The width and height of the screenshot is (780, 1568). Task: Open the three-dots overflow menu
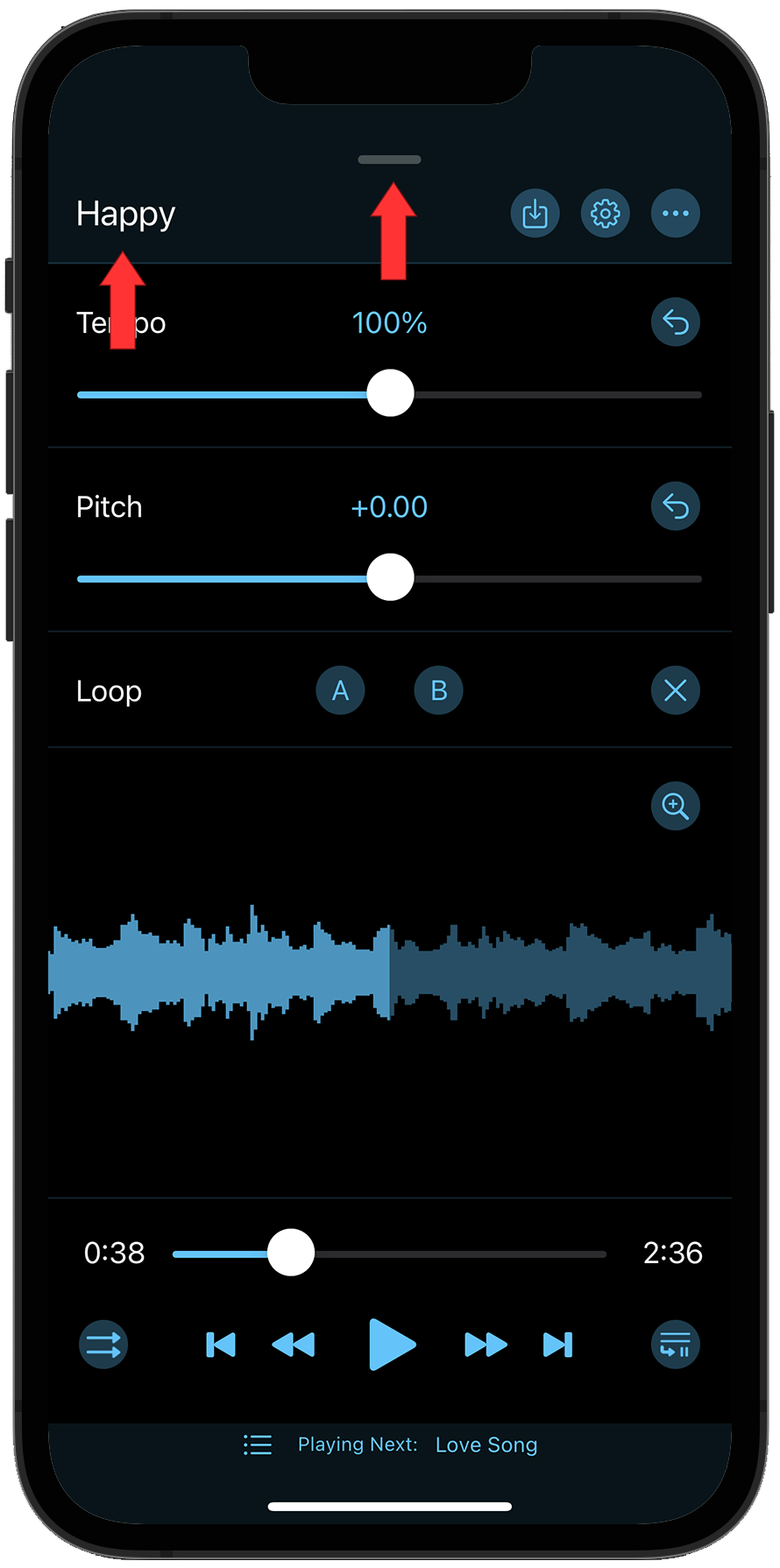675,214
